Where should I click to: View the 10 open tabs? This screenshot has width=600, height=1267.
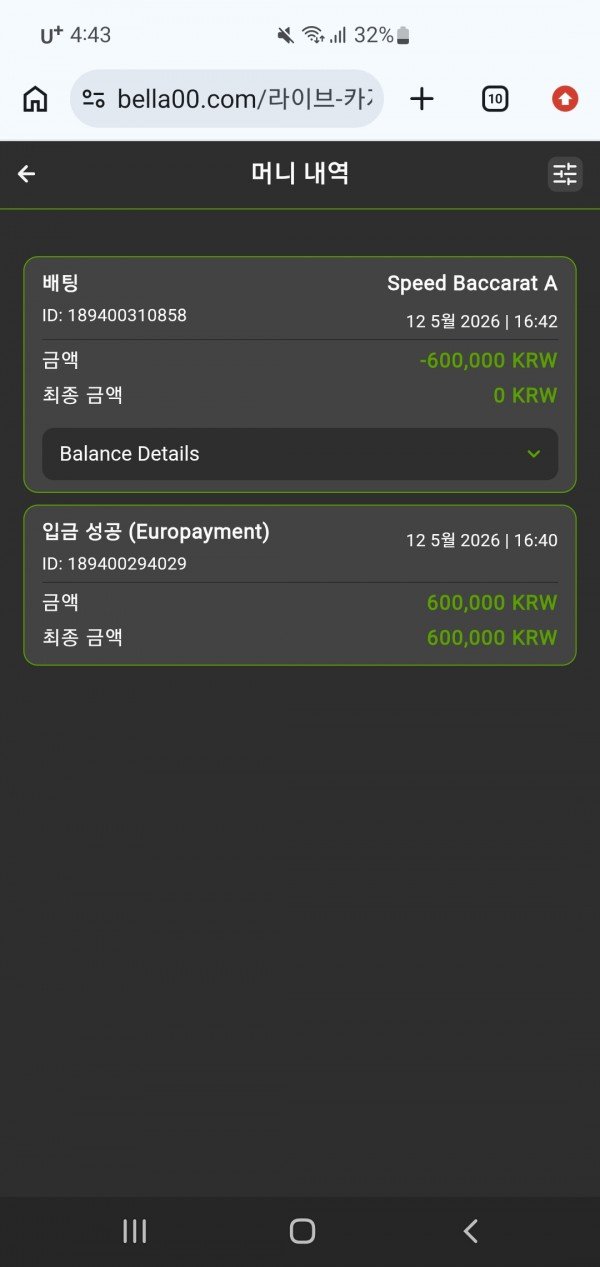tap(495, 98)
